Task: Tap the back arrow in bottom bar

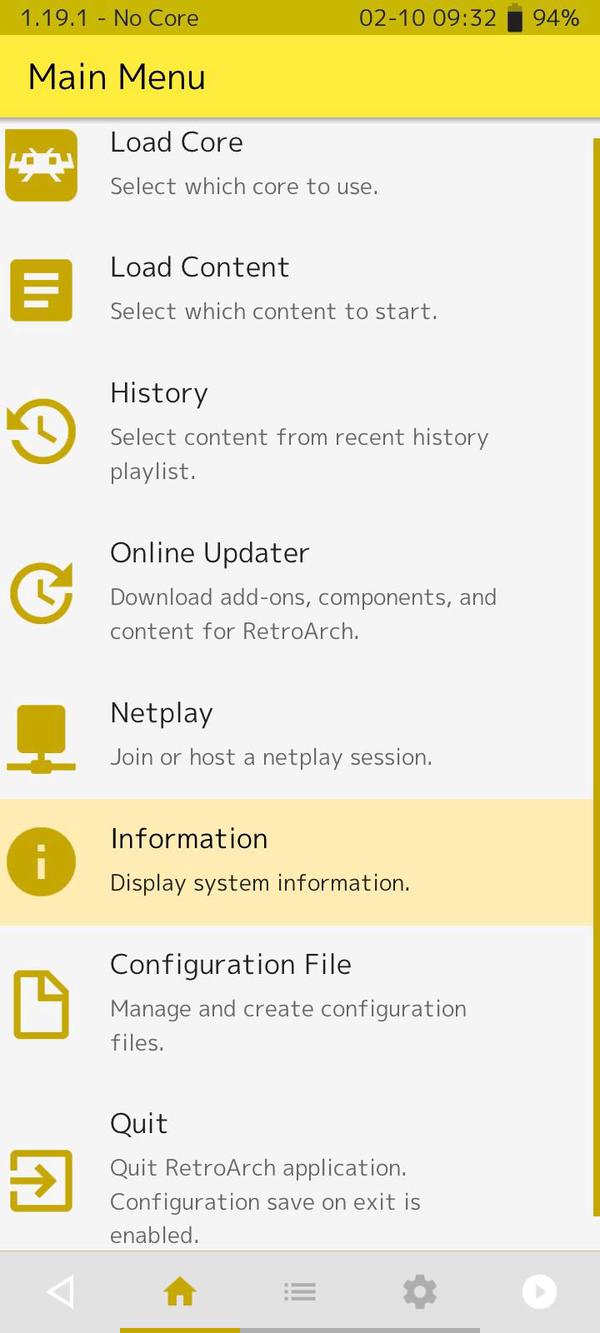Action: (x=60, y=1292)
